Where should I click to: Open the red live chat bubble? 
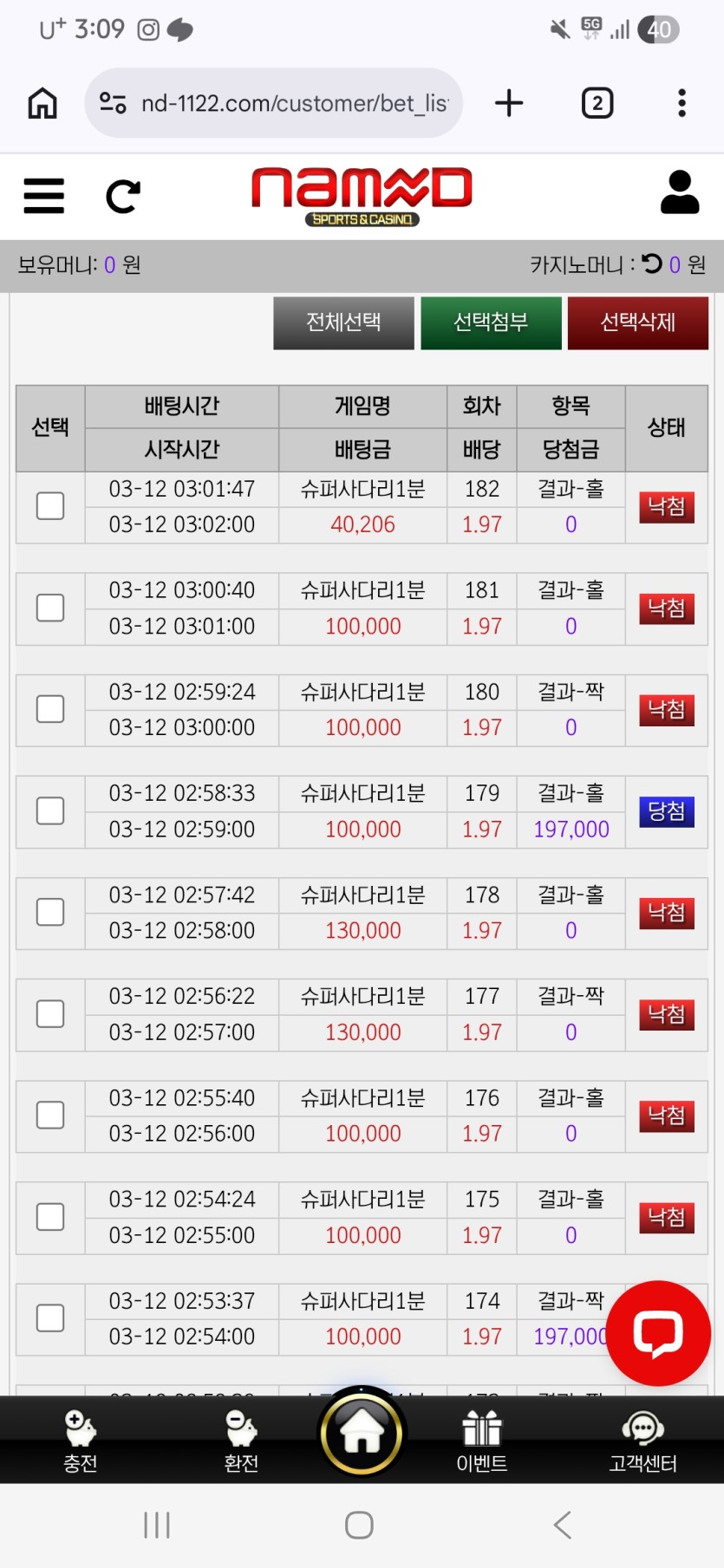658,1333
